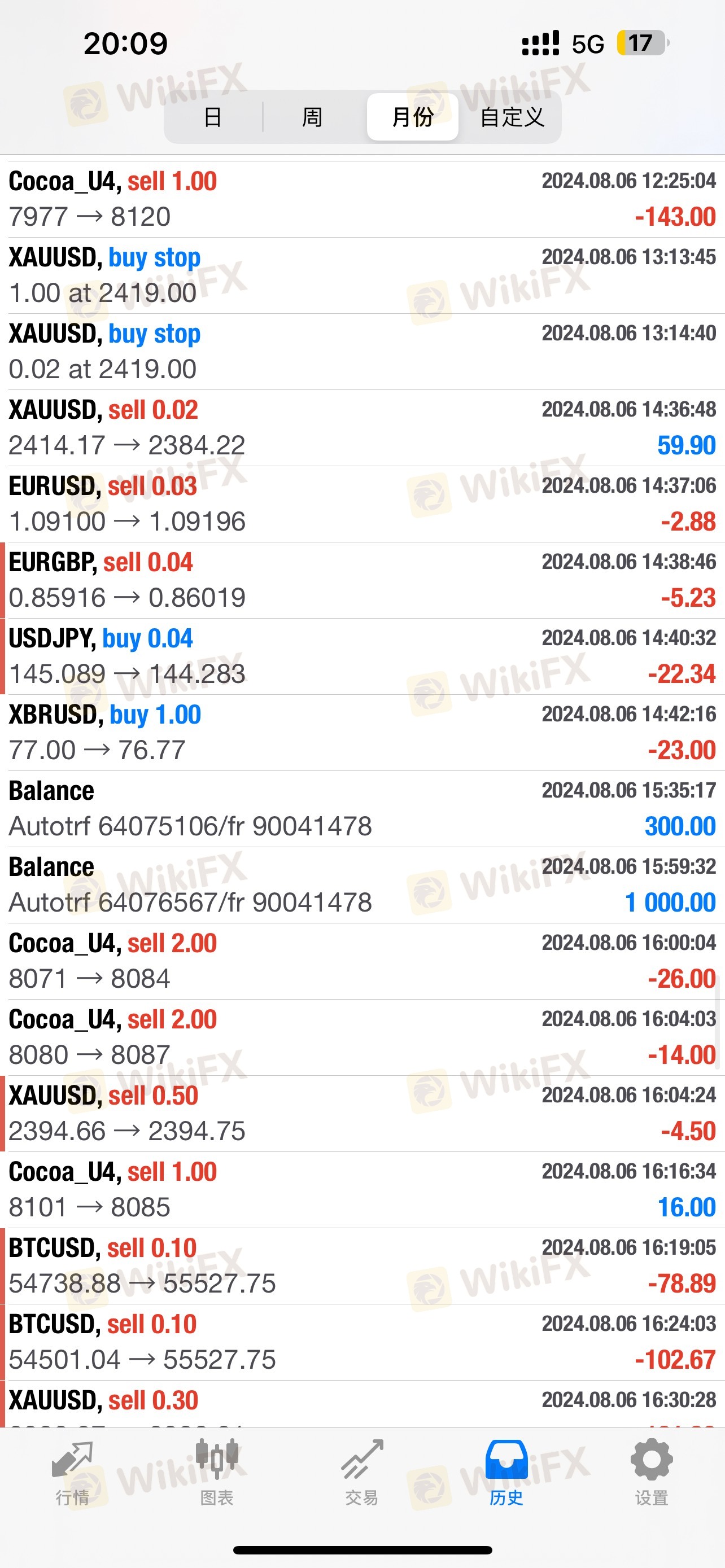
Task: Expand the Cocoa_U4 sell 1.00 -143.00 entry
Action: [x=362, y=199]
